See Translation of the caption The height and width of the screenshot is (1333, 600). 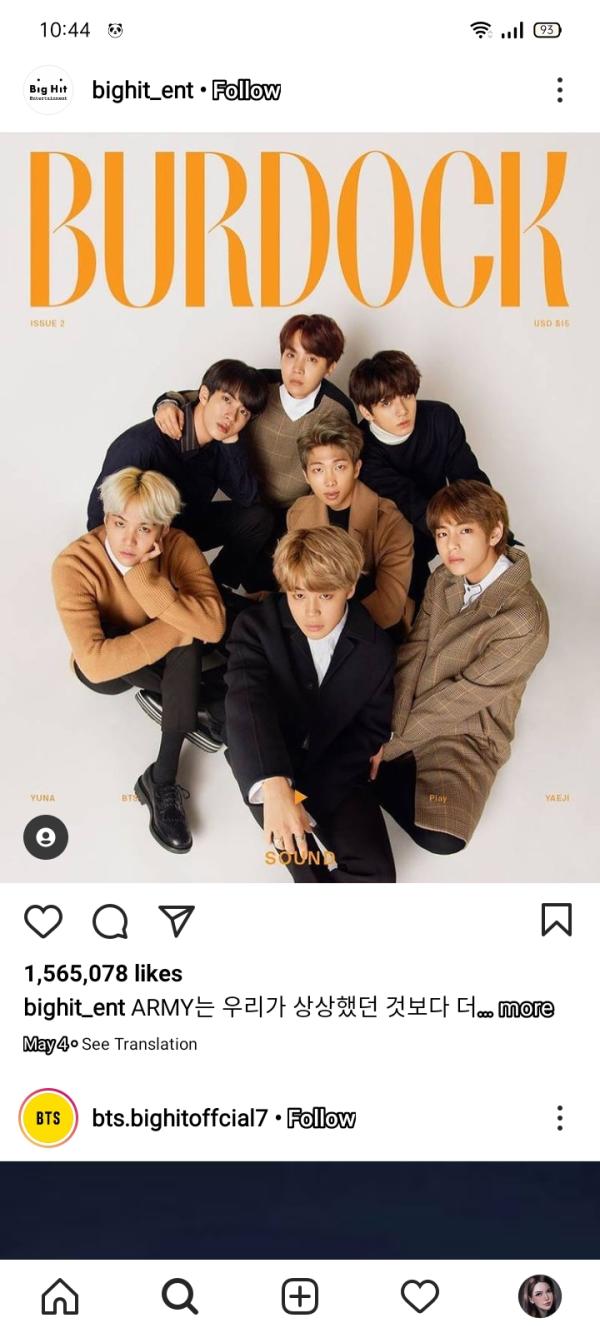[139, 1044]
